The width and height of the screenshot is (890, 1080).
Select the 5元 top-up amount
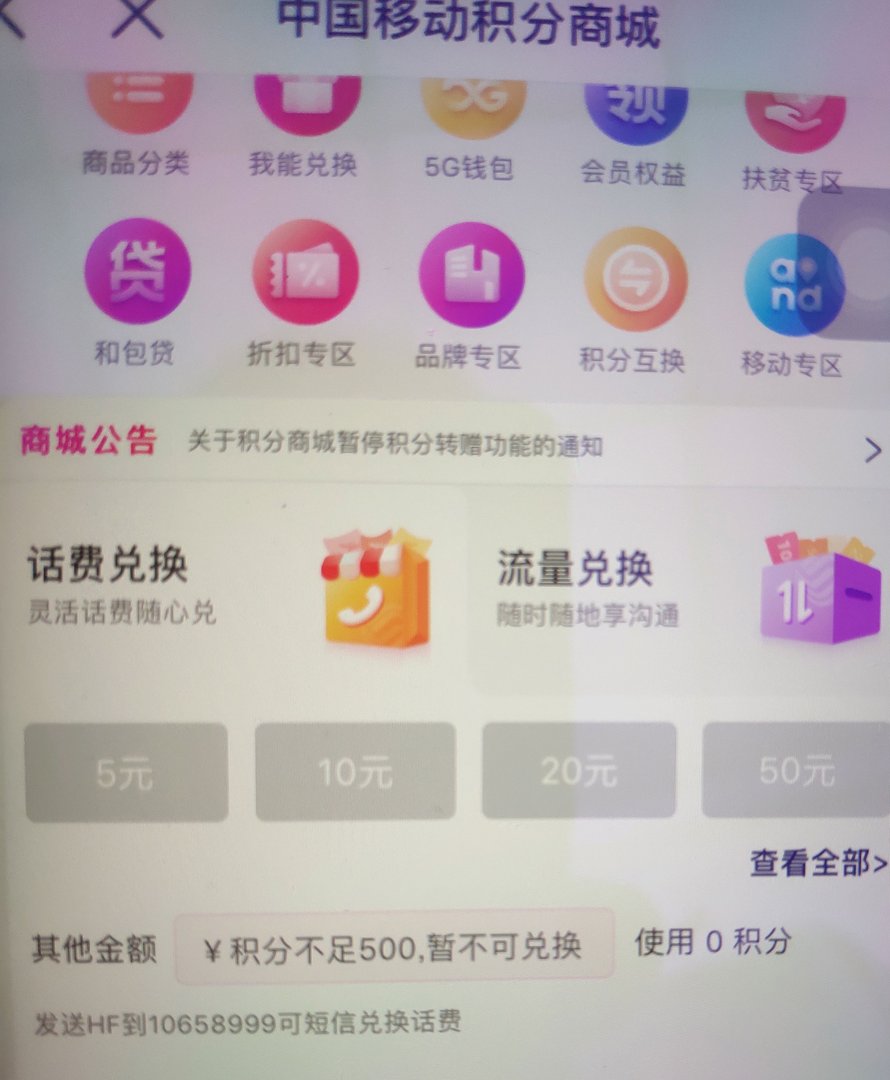(x=126, y=770)
